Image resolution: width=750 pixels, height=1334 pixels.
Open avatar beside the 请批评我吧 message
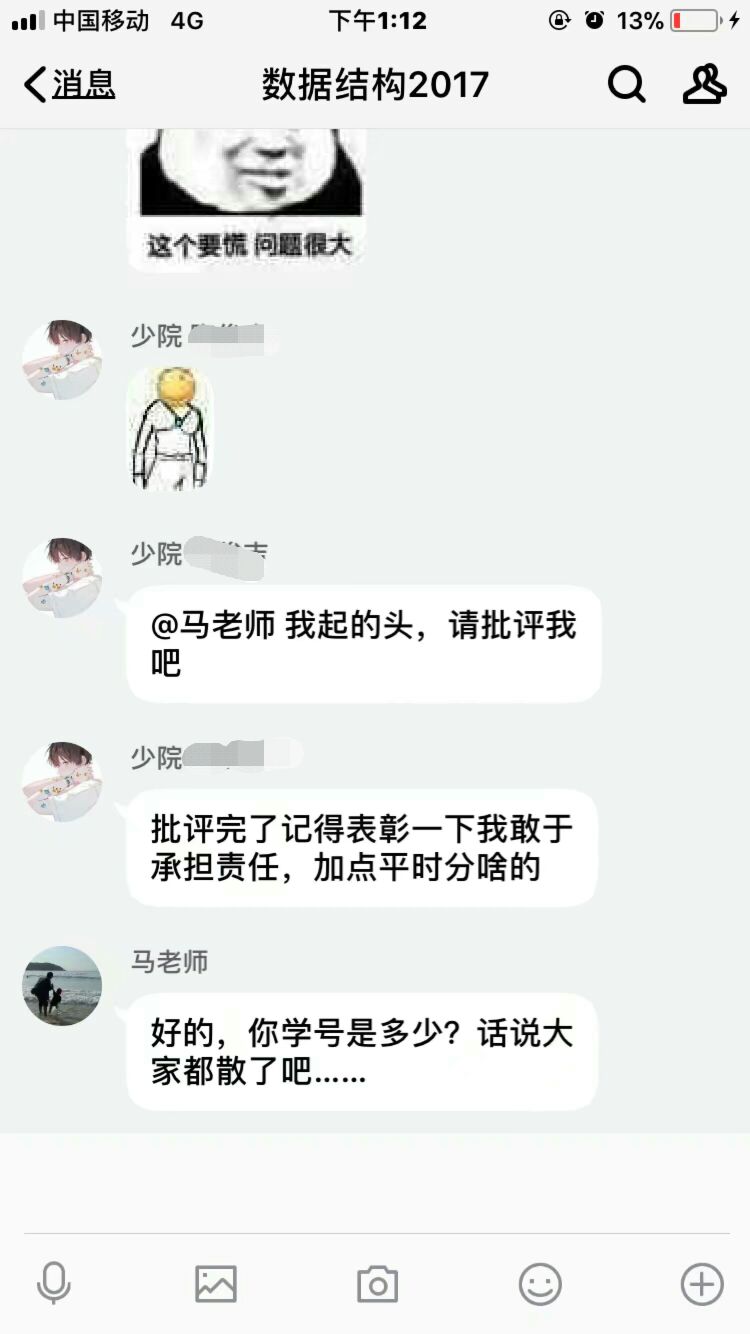62,578
